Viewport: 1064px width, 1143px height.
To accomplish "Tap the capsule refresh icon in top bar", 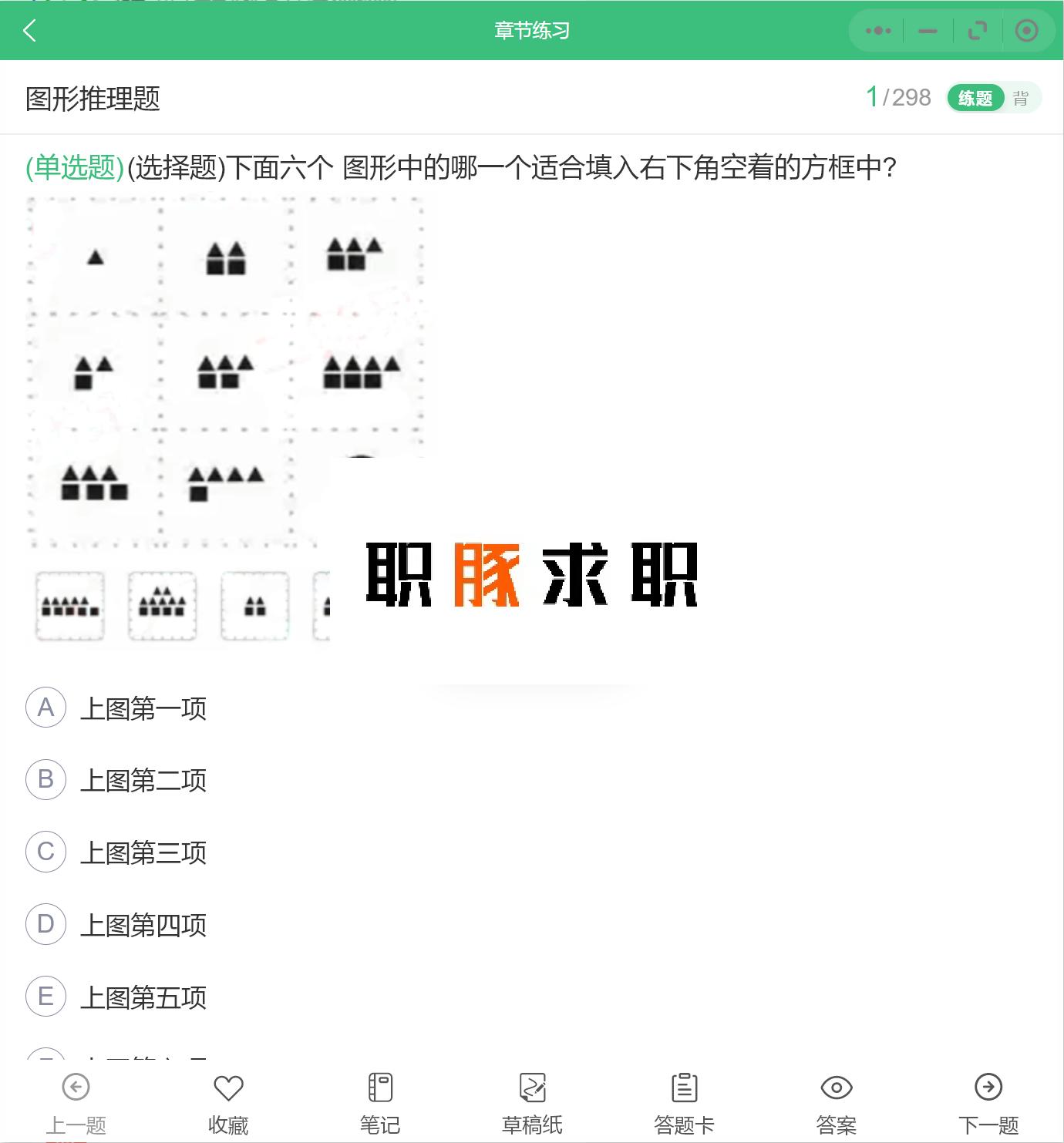I will 977,31.
